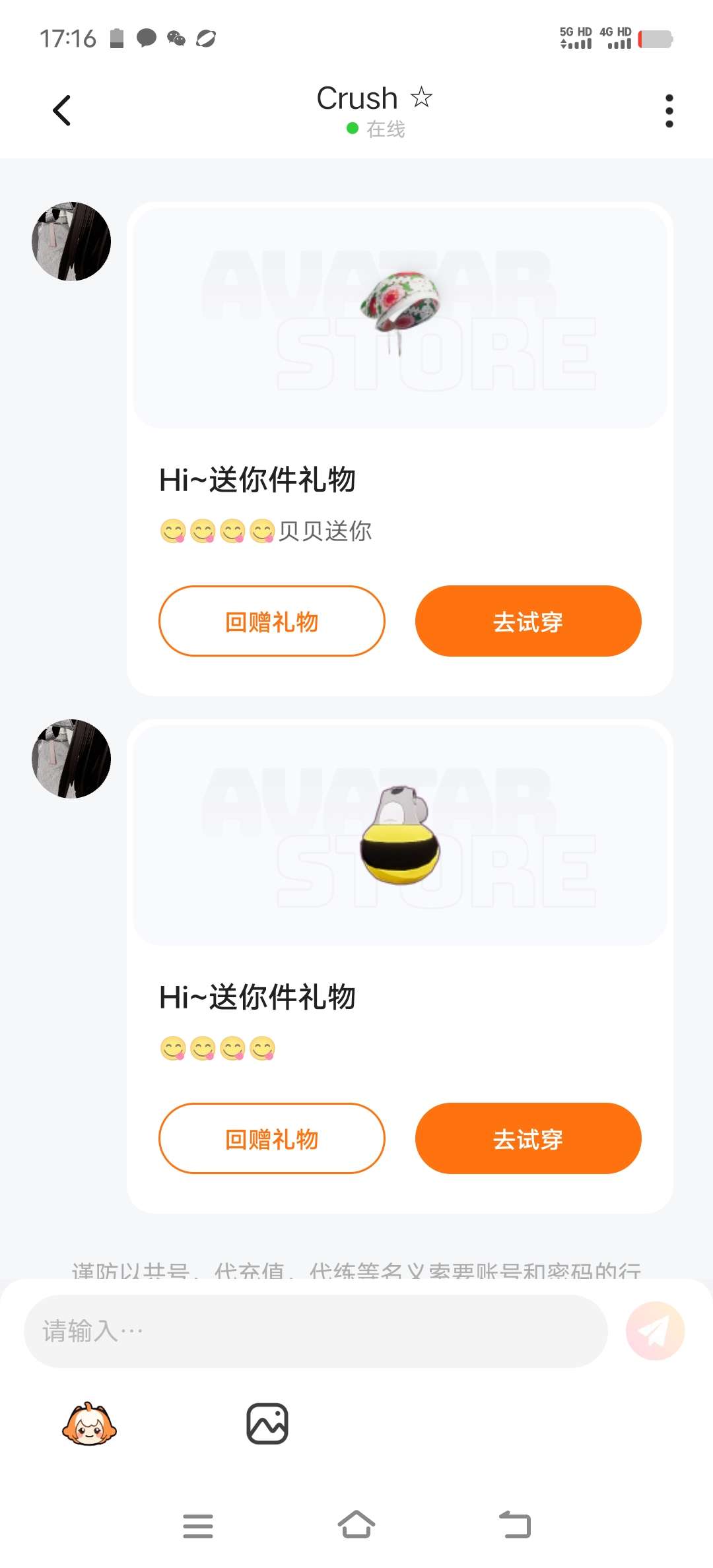Send the message with paper plane
Viewport: 713px width, 1568px height.
[x=655, y=1331]
